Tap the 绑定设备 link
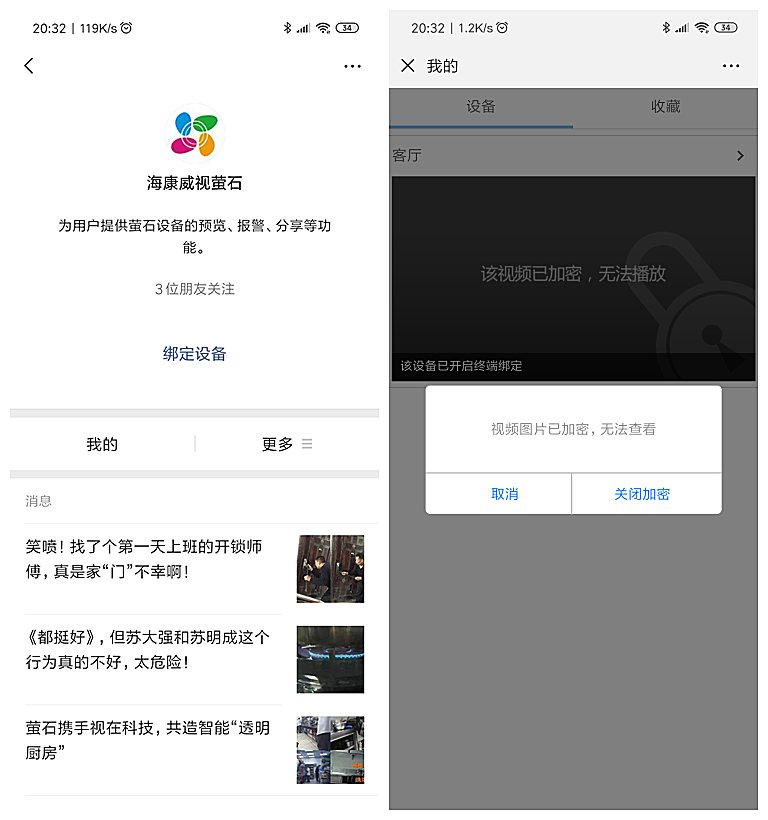 195,354
